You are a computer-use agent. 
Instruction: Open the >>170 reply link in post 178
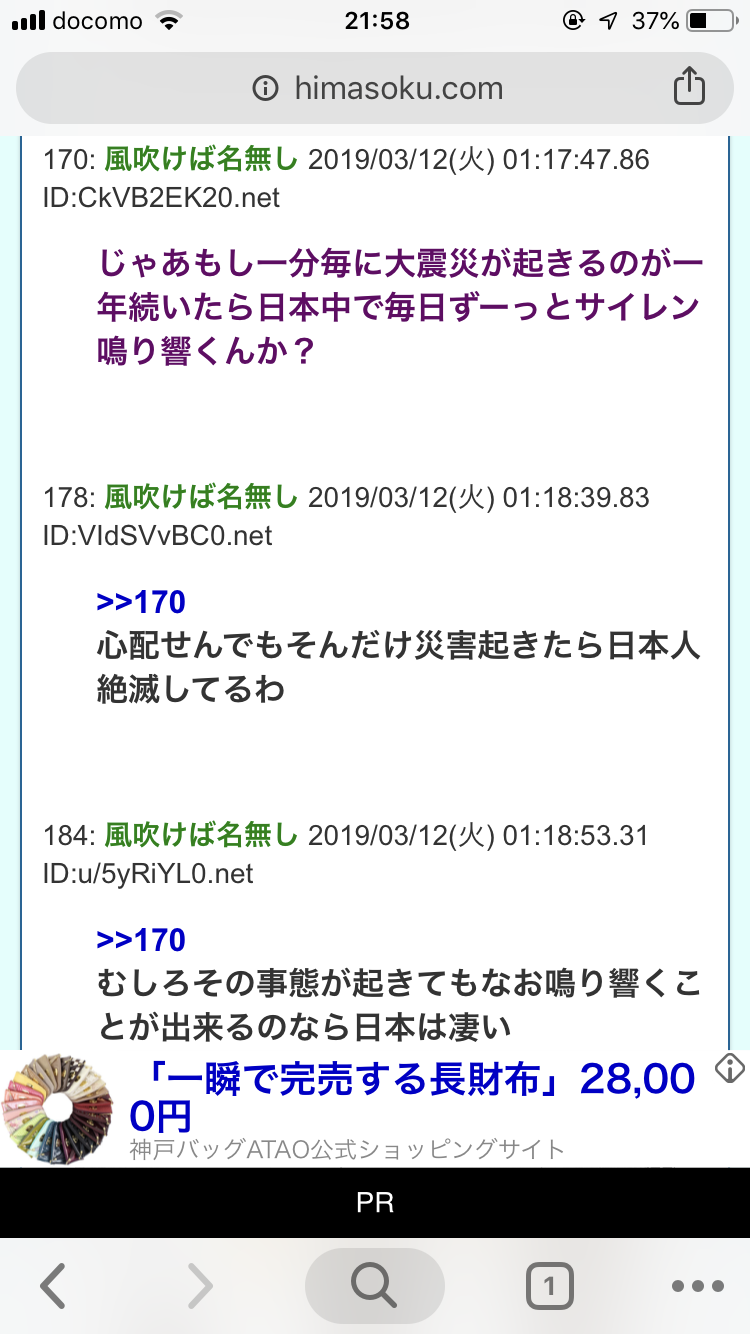point(141,602)
